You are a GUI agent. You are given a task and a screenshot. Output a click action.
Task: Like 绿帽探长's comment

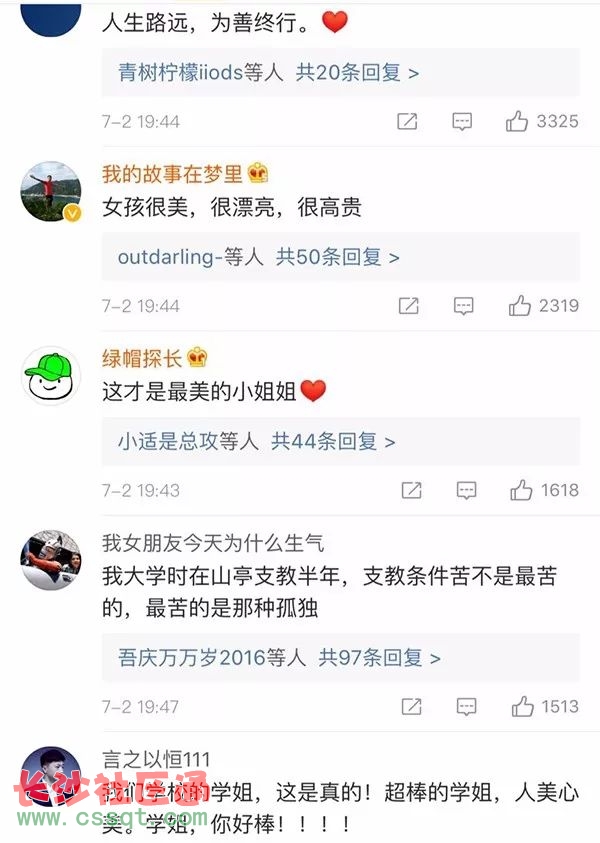coord(521,490)
